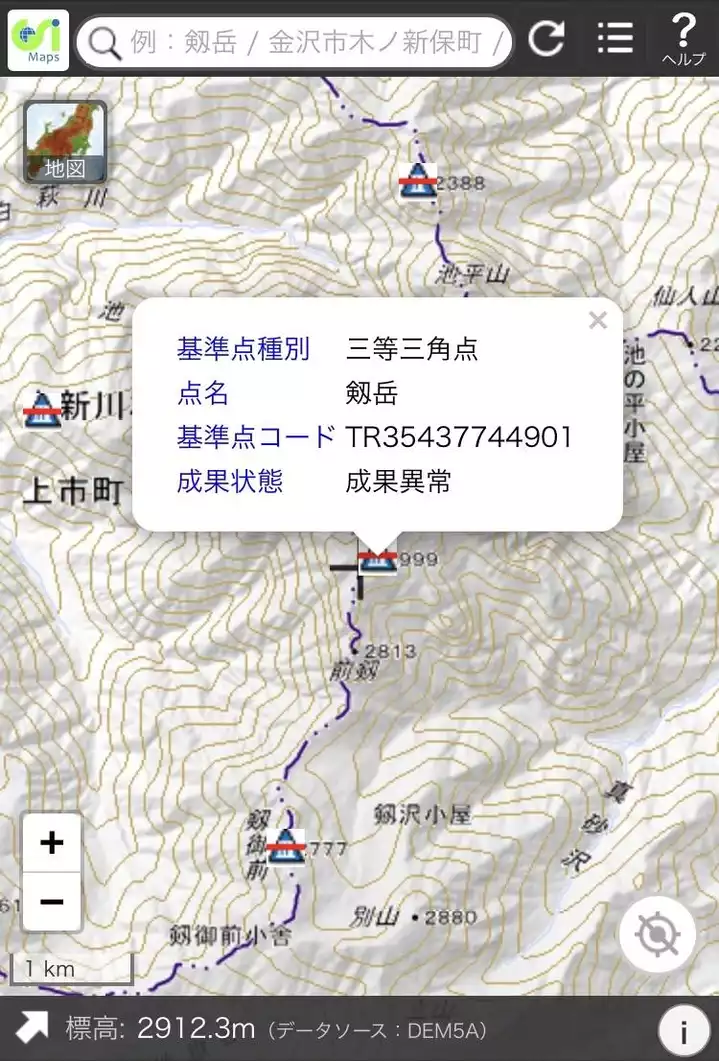Close the 剱岳 triangulation point popup
Image resolution: width=719 pixels, height=1061 pixels.
pyautogui.click(x=598, y=320)
